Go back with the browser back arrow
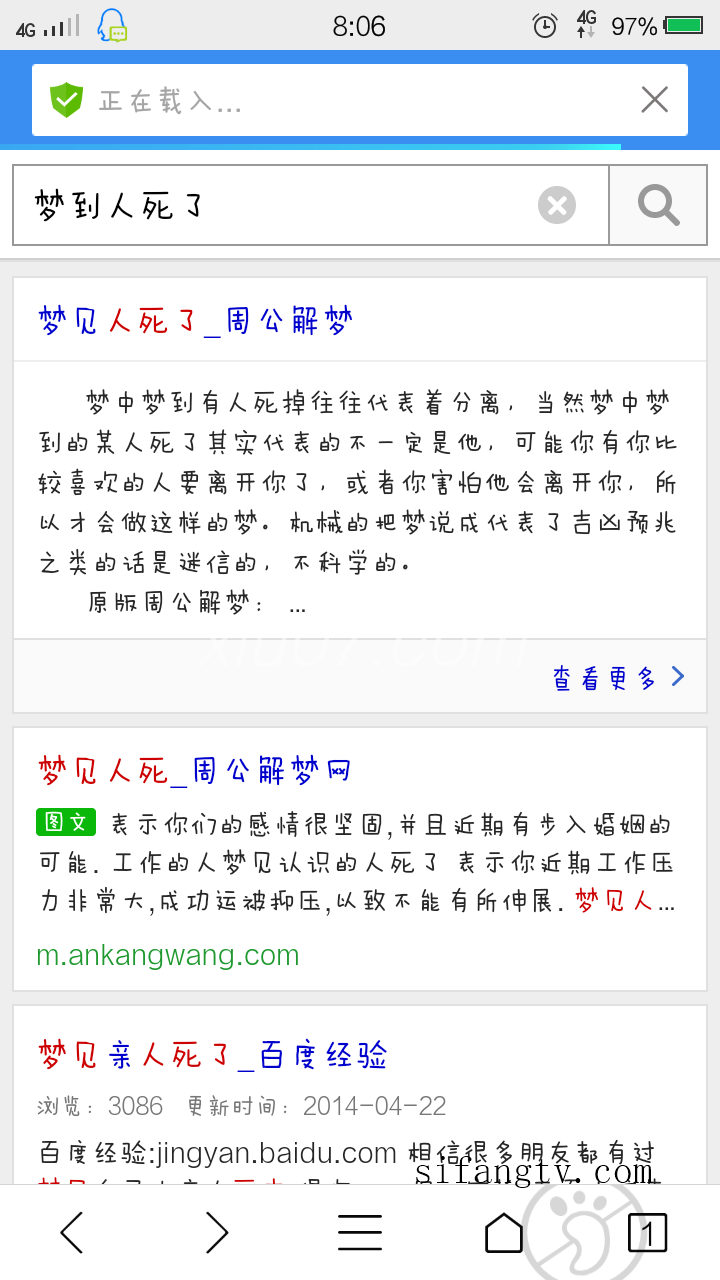The height and width of the screenshot is (1280, 720). pyautogui.click(x=72, y=1233)
